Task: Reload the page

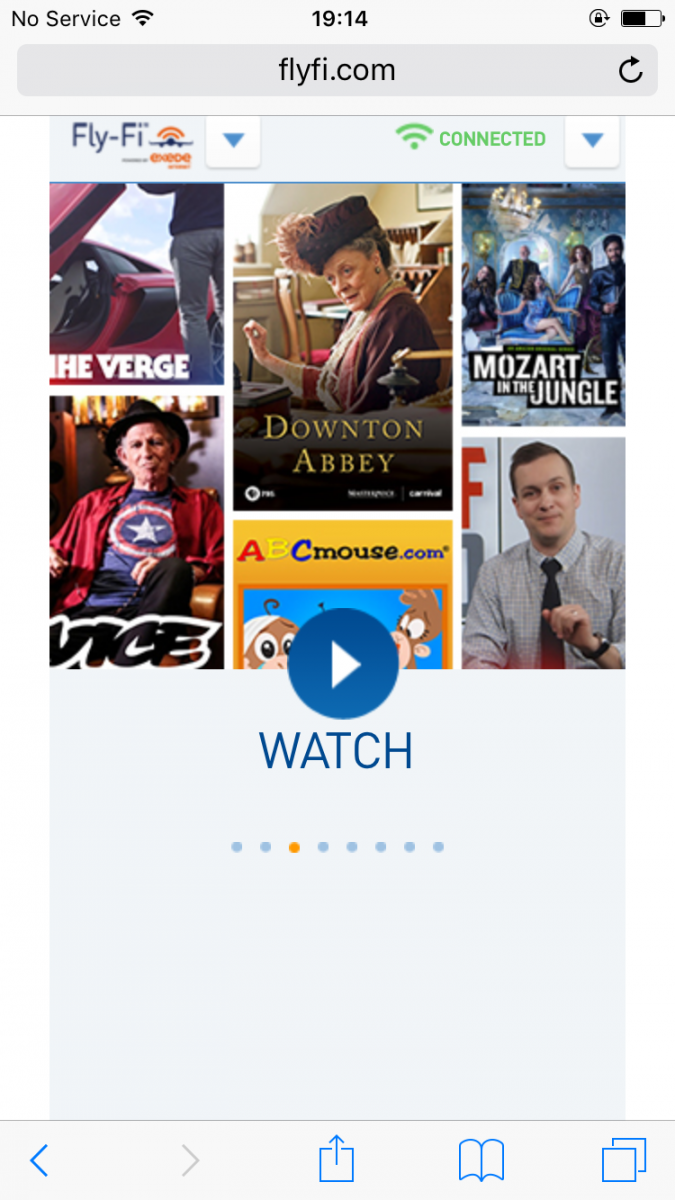Action: pyautogui.click(x=630, y=70)
